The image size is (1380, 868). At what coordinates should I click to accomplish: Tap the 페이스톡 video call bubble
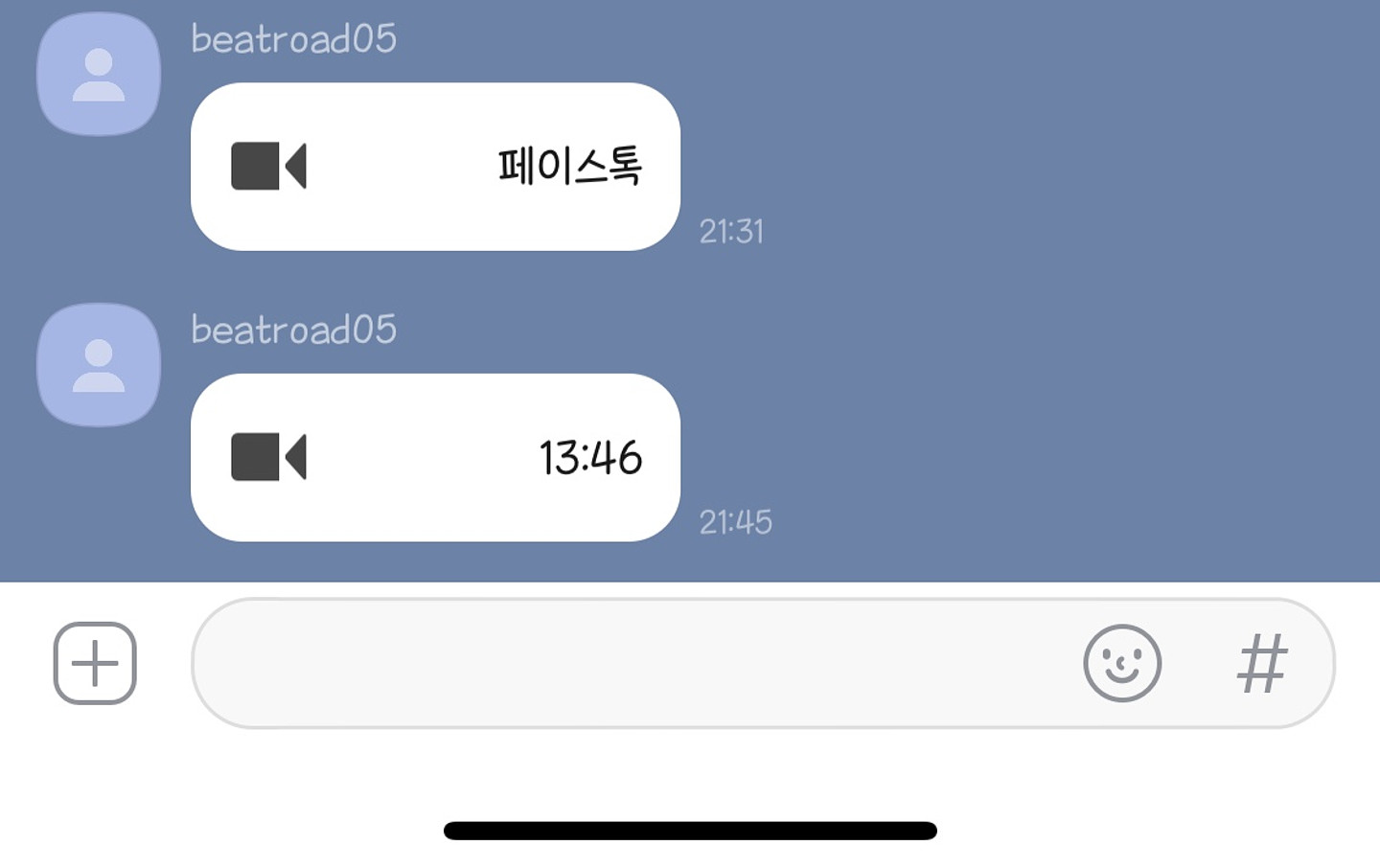(x=435, y=167)
